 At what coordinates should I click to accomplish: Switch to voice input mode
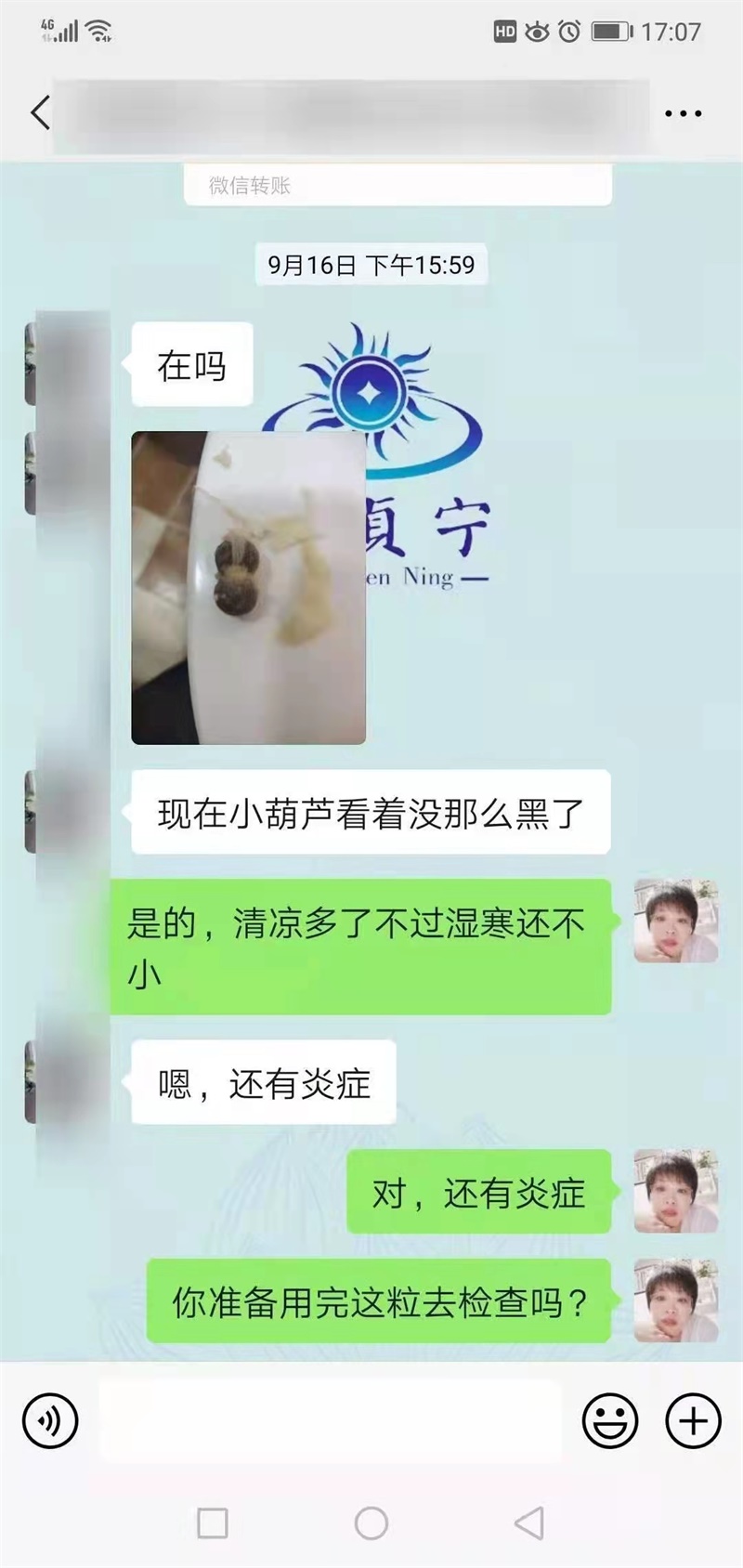(x=50, y=1420)
